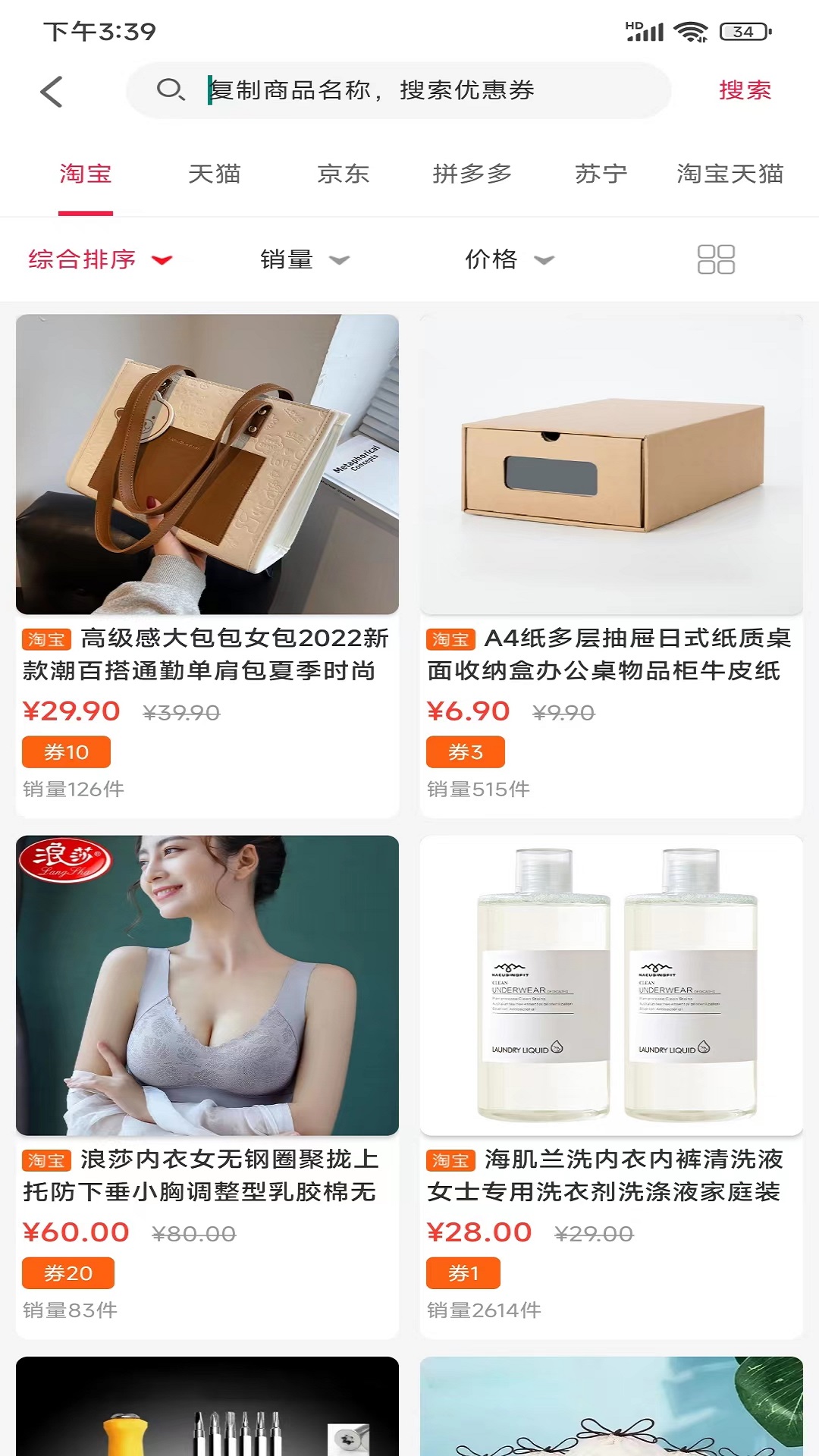
Task: Open the 高级感大包包女包 product card
Action: pyautogui.click(x=207, y=565)
